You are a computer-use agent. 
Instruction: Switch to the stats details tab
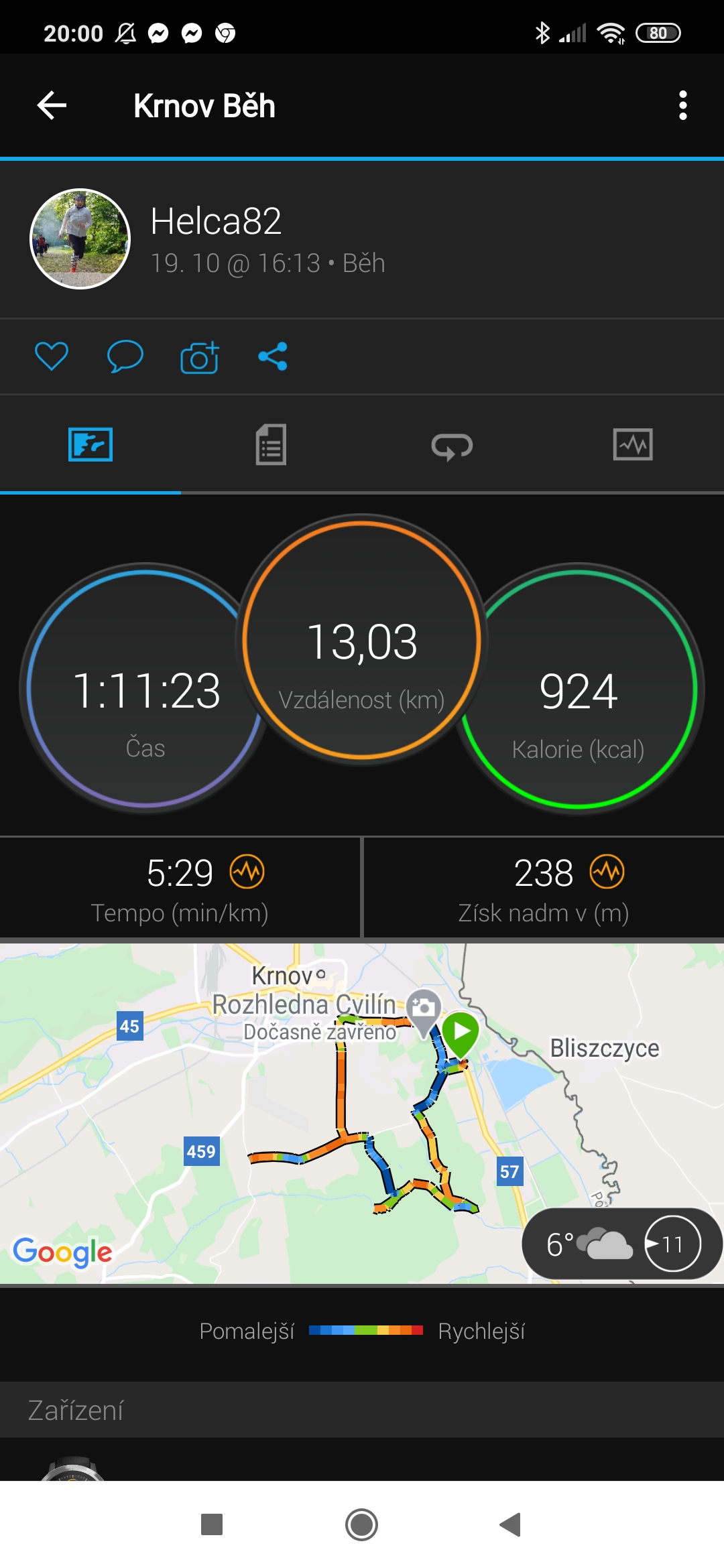(x=271, y=444)
